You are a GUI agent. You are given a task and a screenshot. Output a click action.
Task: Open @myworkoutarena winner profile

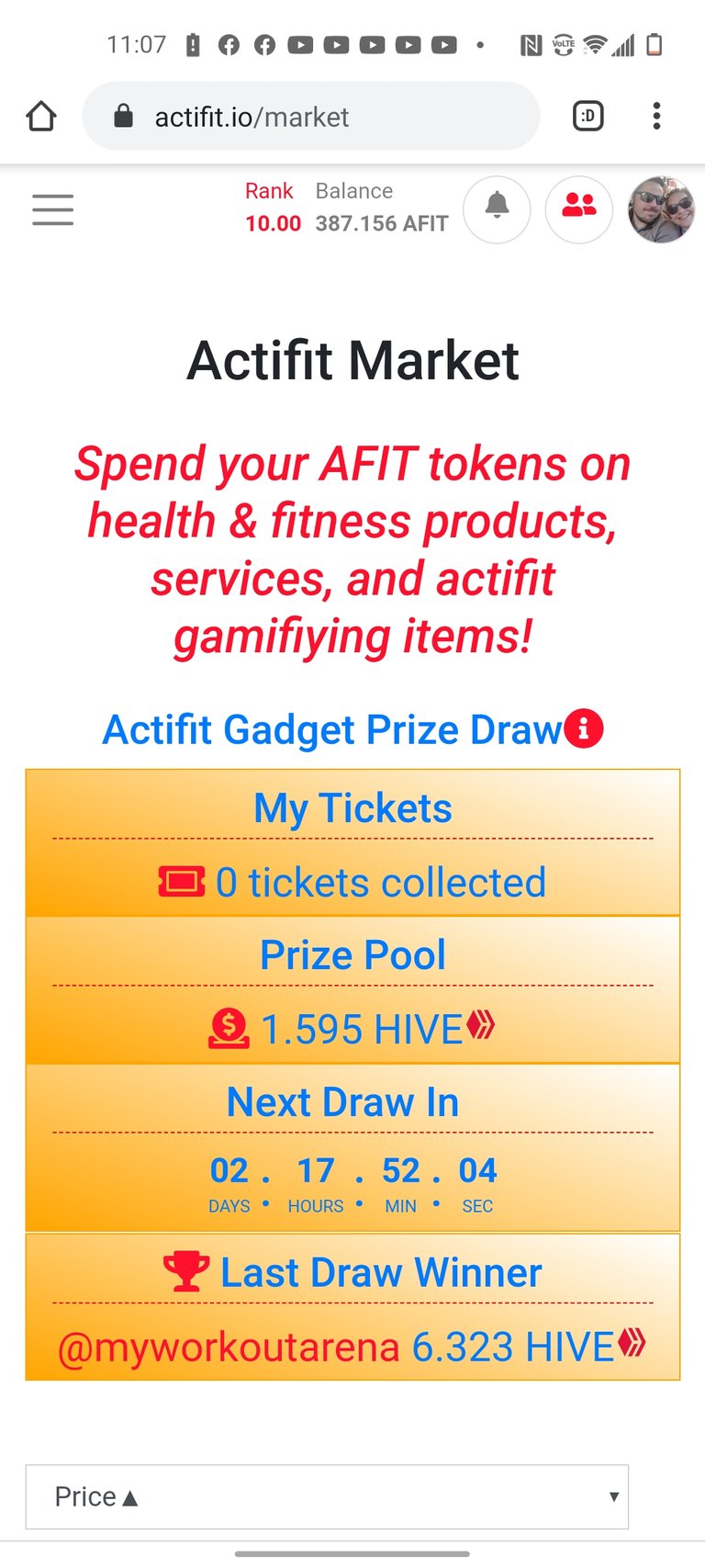click(x=229, y=1348)
